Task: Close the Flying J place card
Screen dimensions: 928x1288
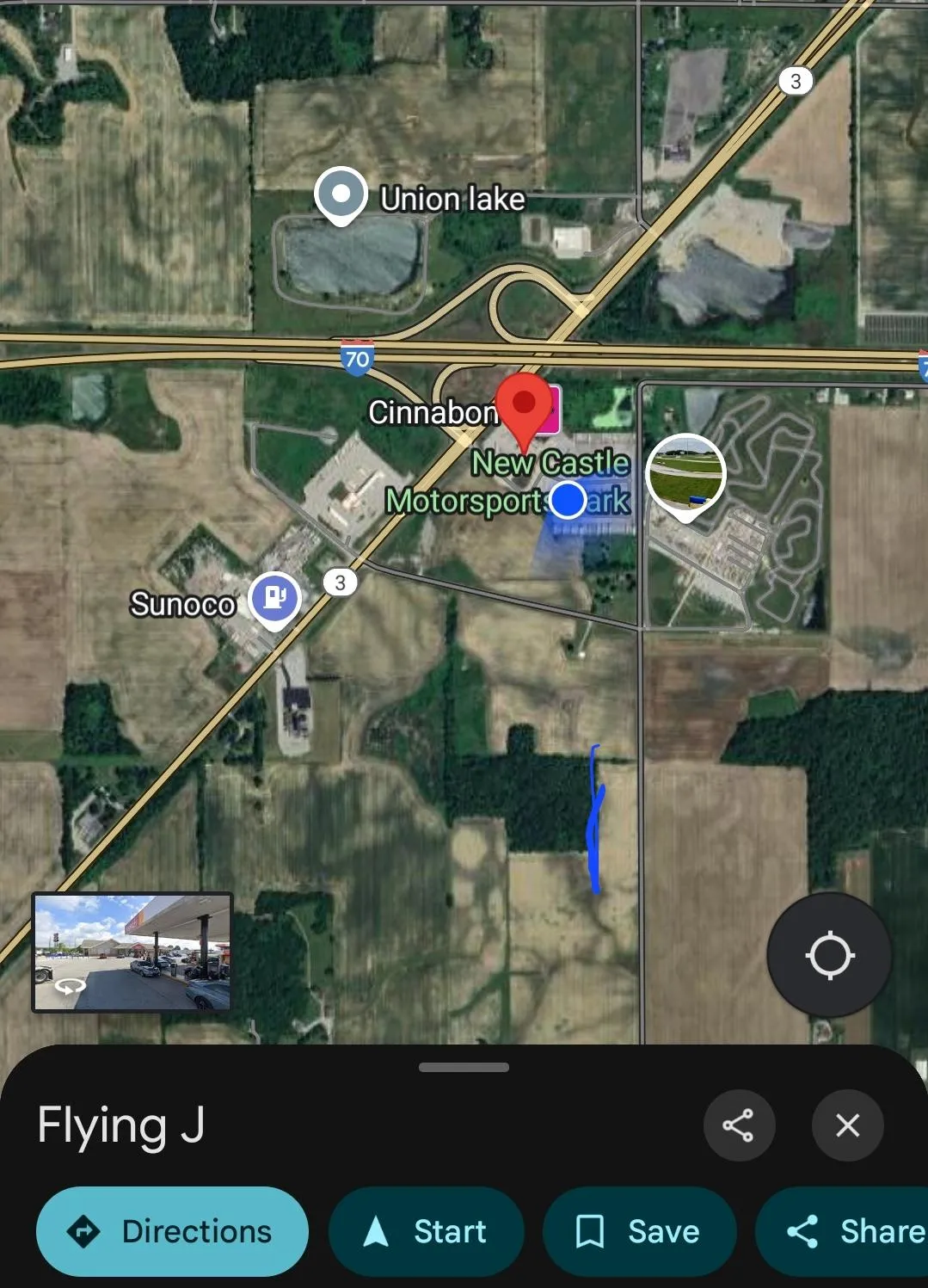Action: point(847,1125)
